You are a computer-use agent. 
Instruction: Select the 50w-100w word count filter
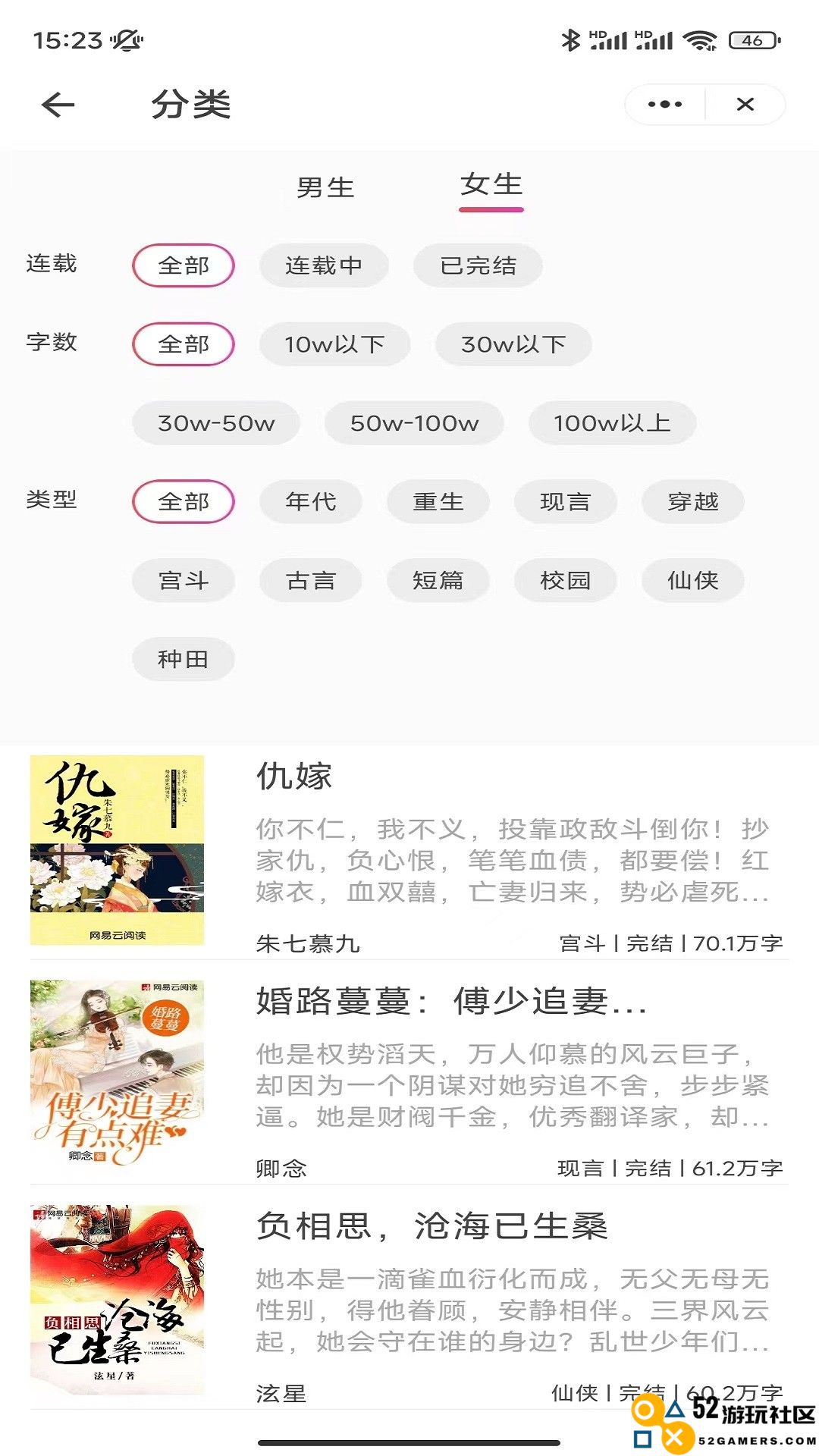pos(414,423)
